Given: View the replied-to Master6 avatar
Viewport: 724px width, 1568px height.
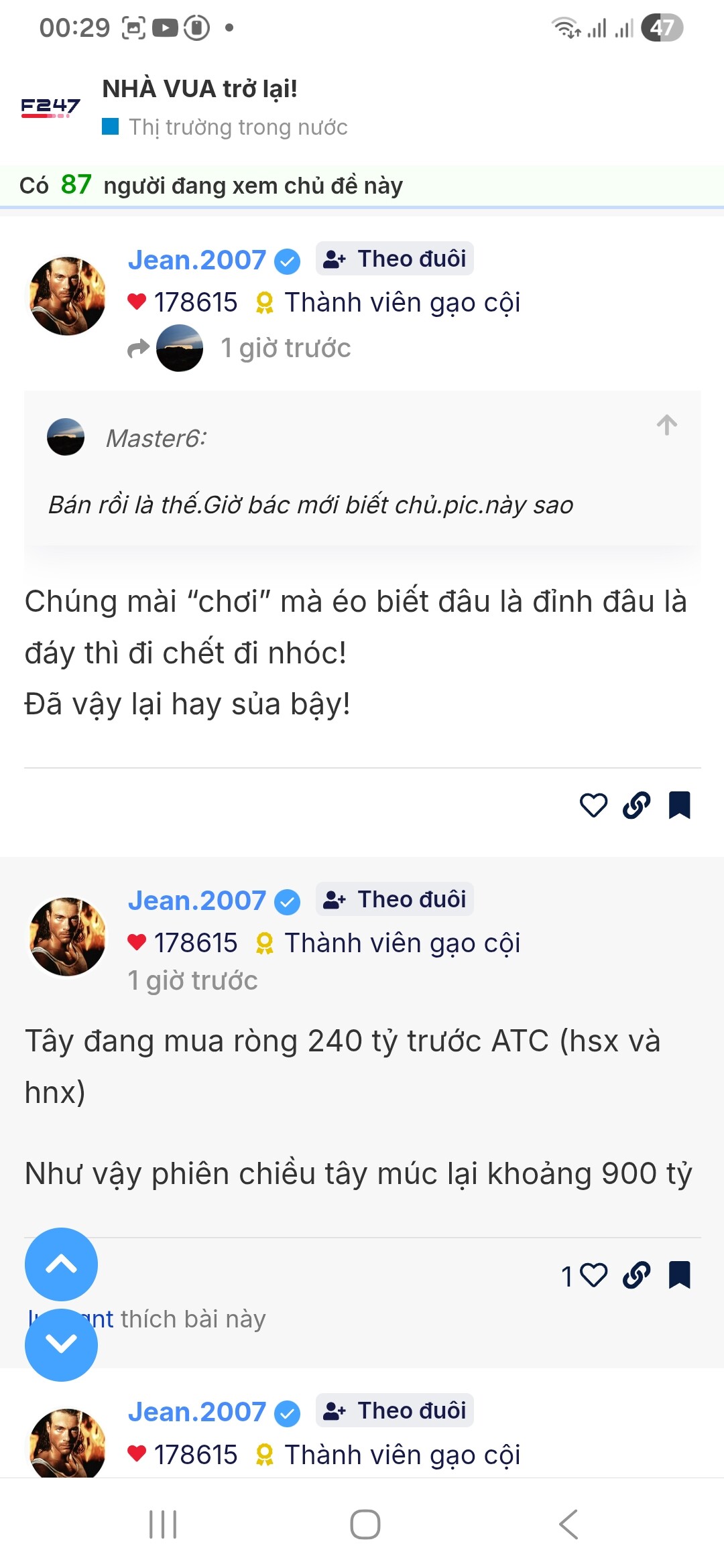Looking at the screenshot, I should click(179, 348).
